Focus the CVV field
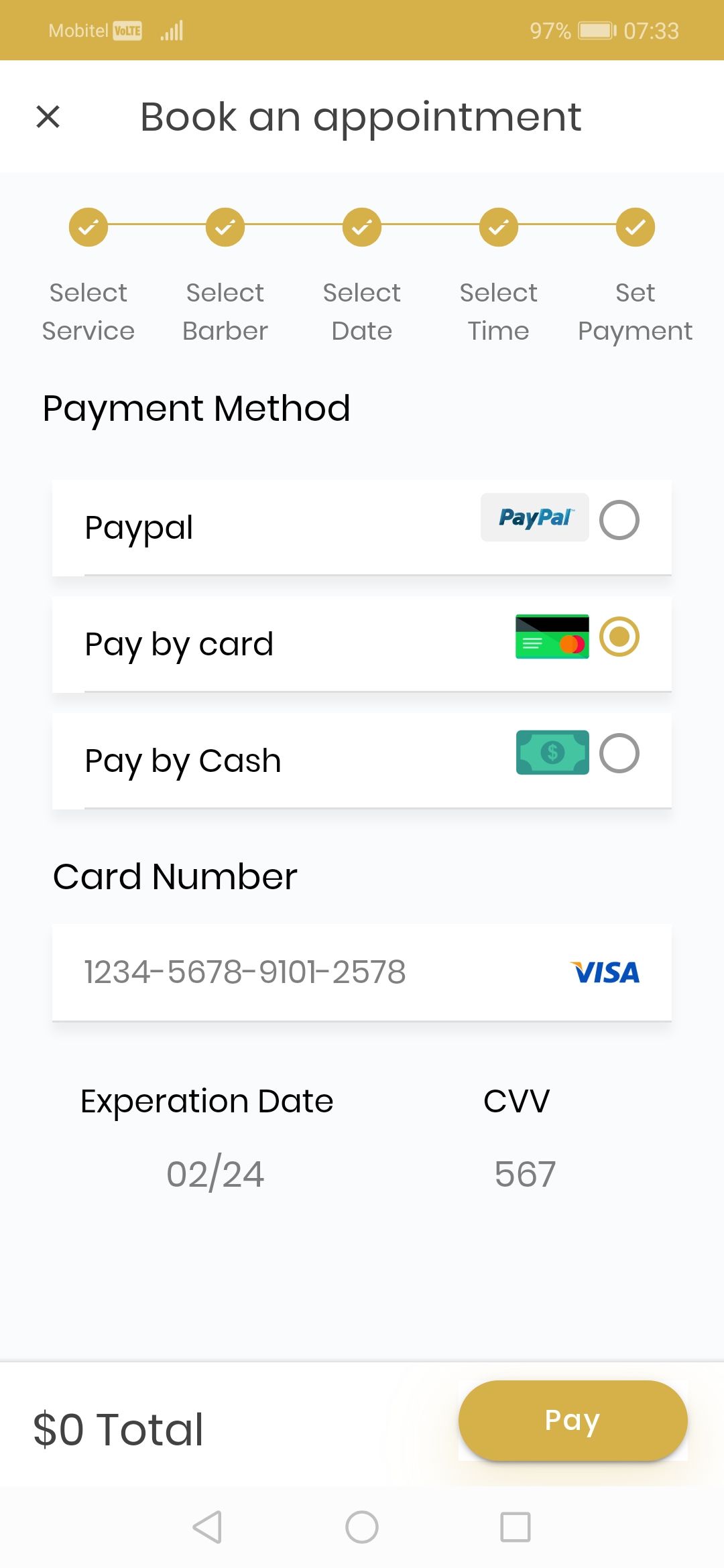Viewport: 724px width, 1568px height. (525, 1174)
